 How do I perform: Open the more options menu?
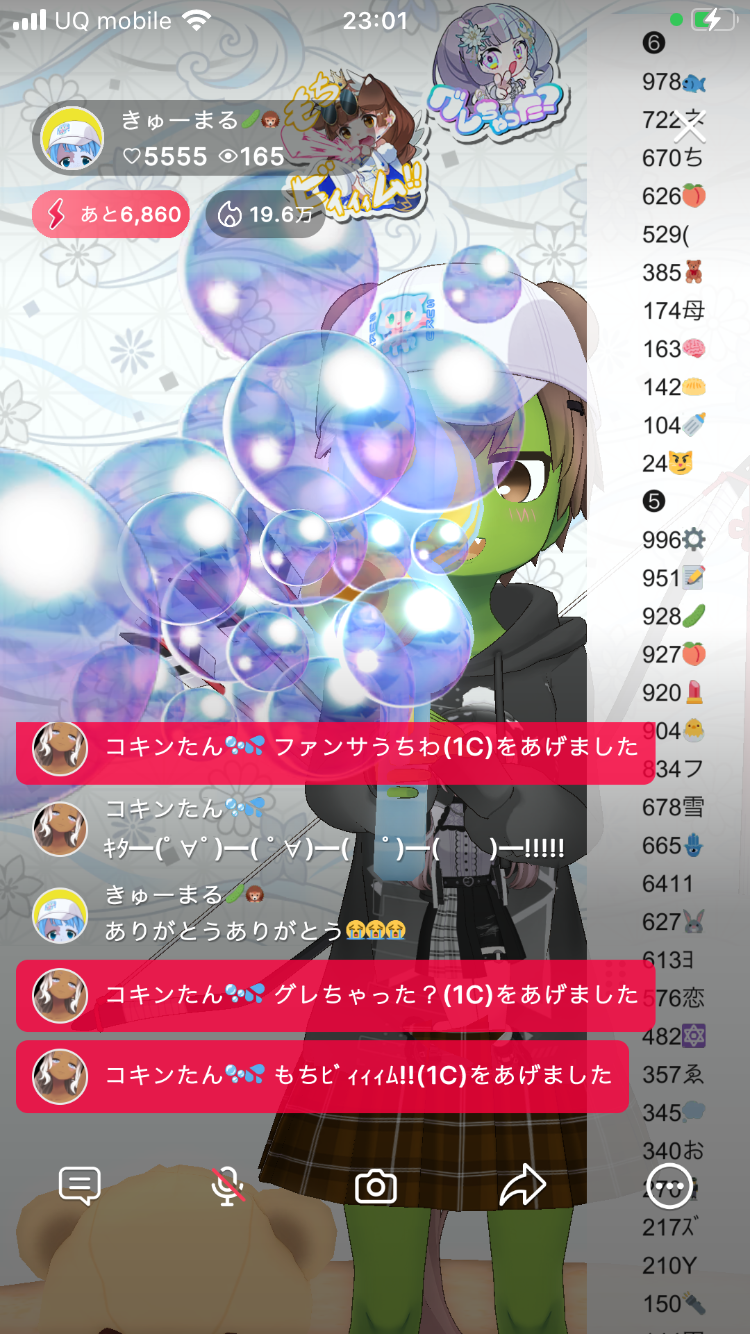pyautogui.click(x=669, y=1186)
